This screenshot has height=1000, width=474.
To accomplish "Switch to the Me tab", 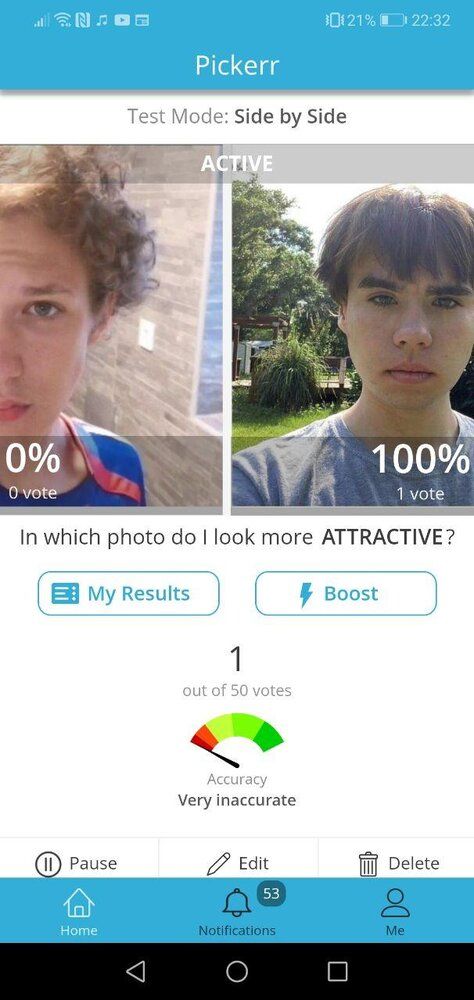I will click(x=395, y=911).
